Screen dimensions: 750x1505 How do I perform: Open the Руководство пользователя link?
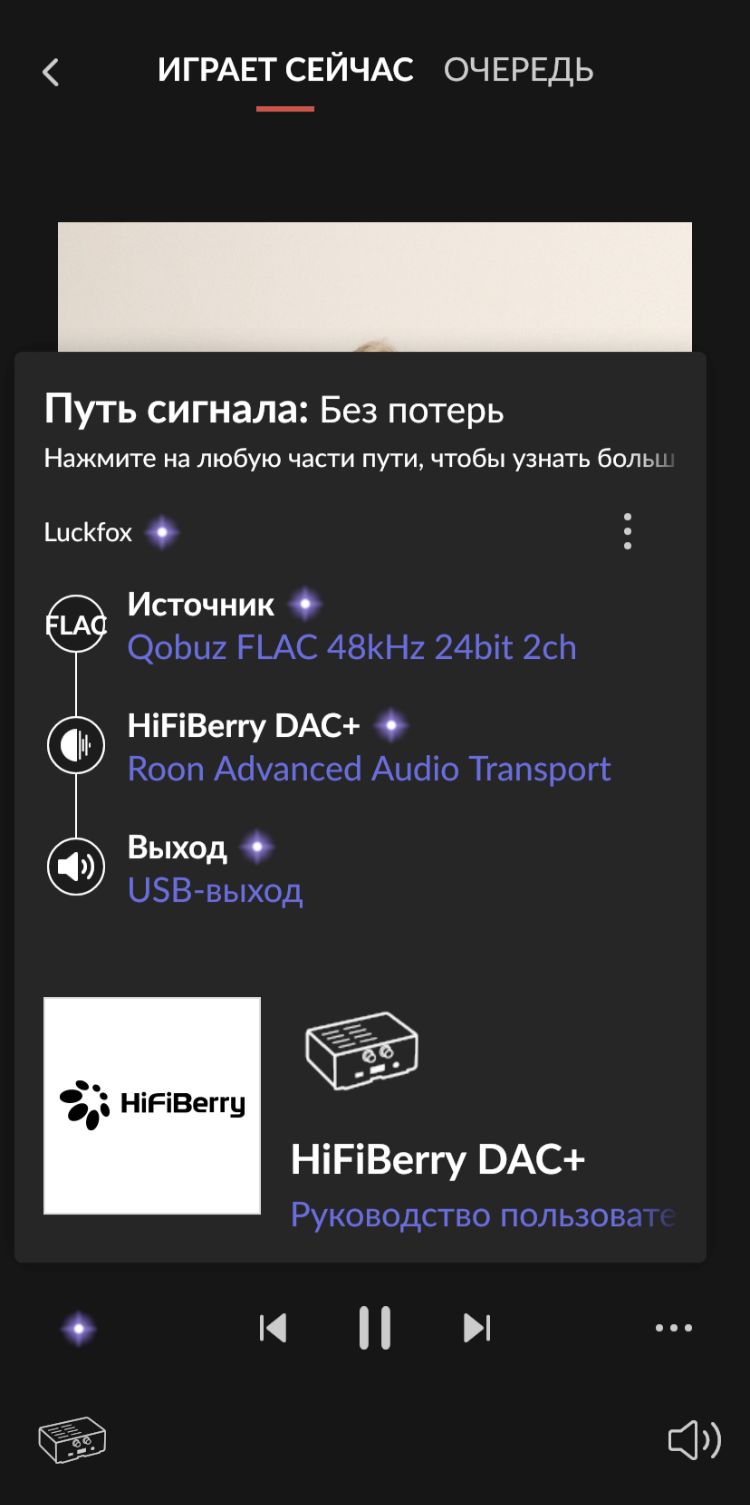tap(483, 1215)
